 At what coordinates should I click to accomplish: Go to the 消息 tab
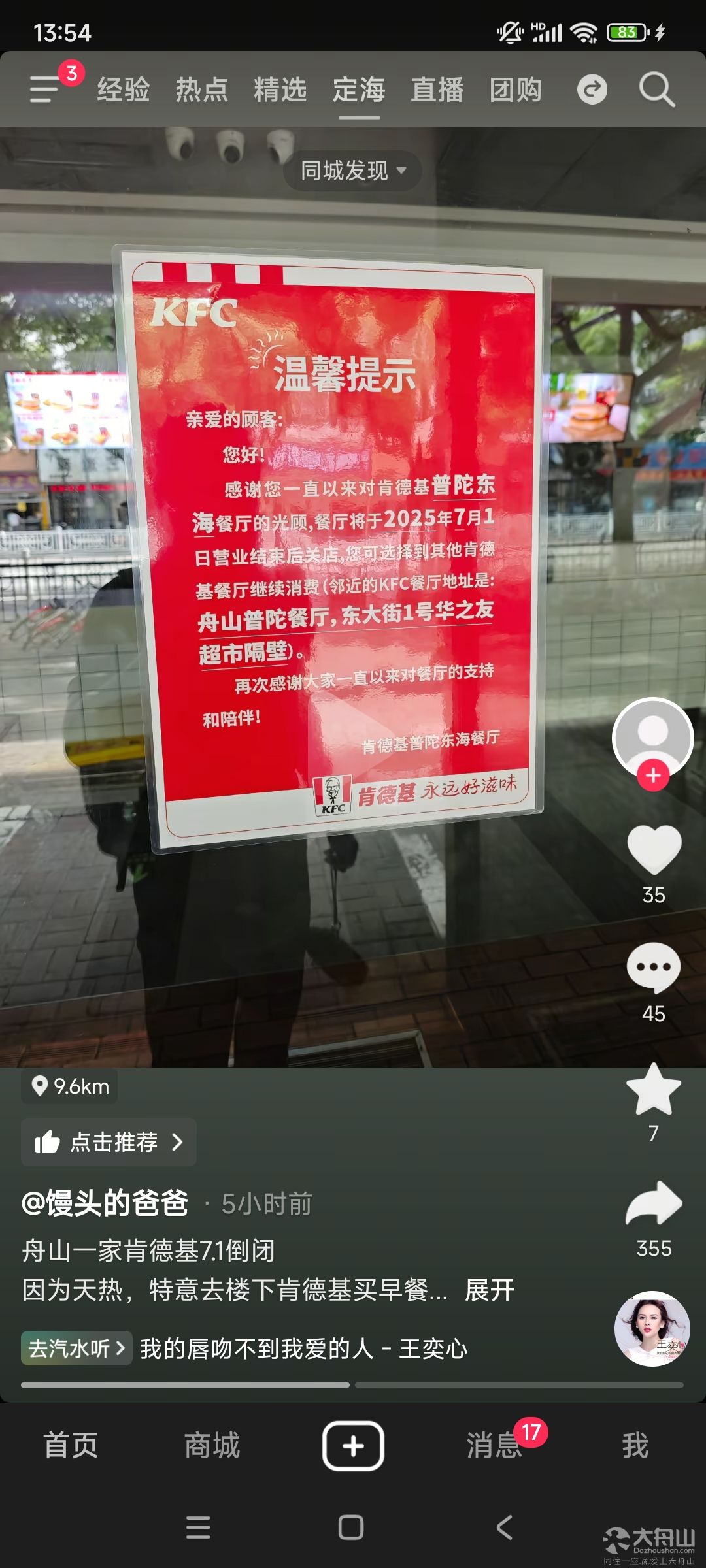click(x=494, y=1445)
